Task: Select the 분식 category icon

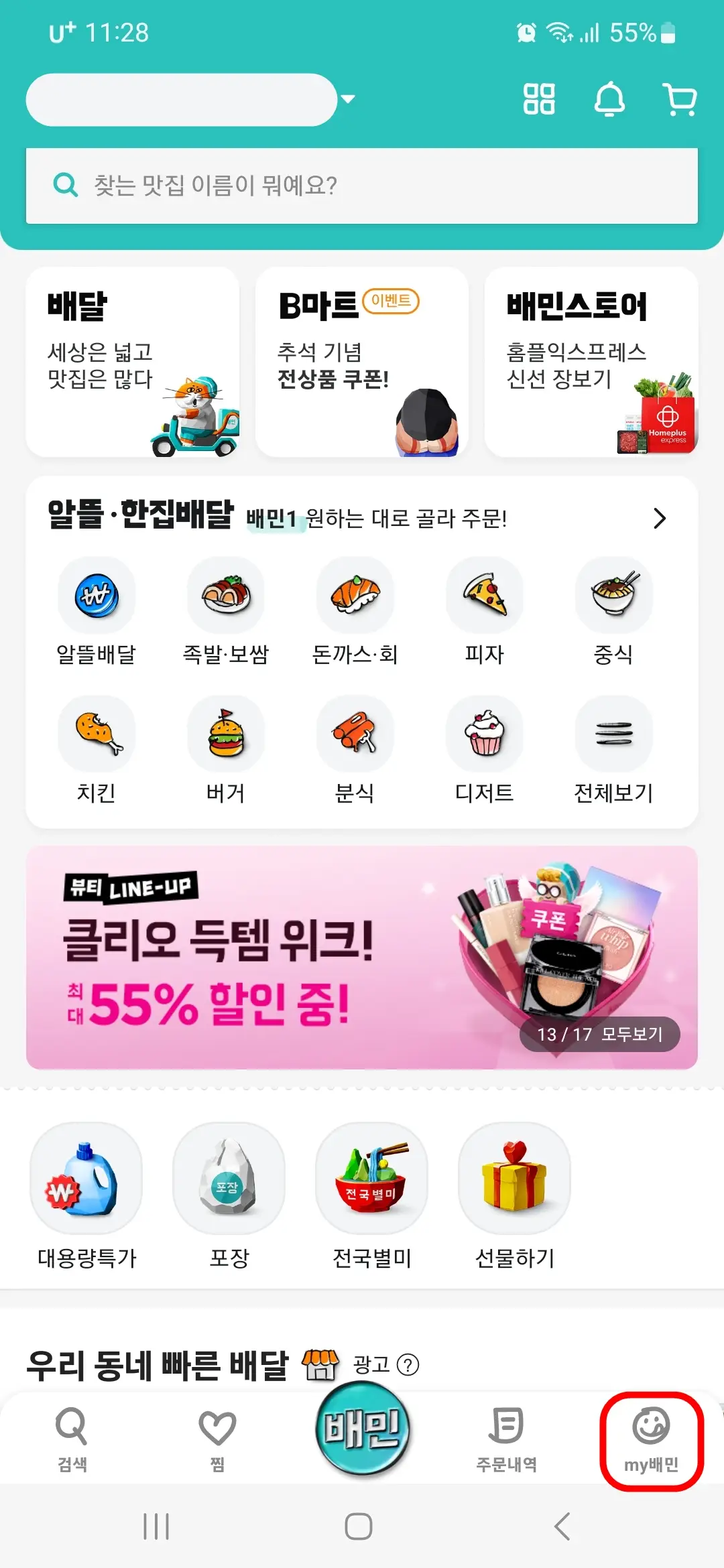Action: [355, 734]
